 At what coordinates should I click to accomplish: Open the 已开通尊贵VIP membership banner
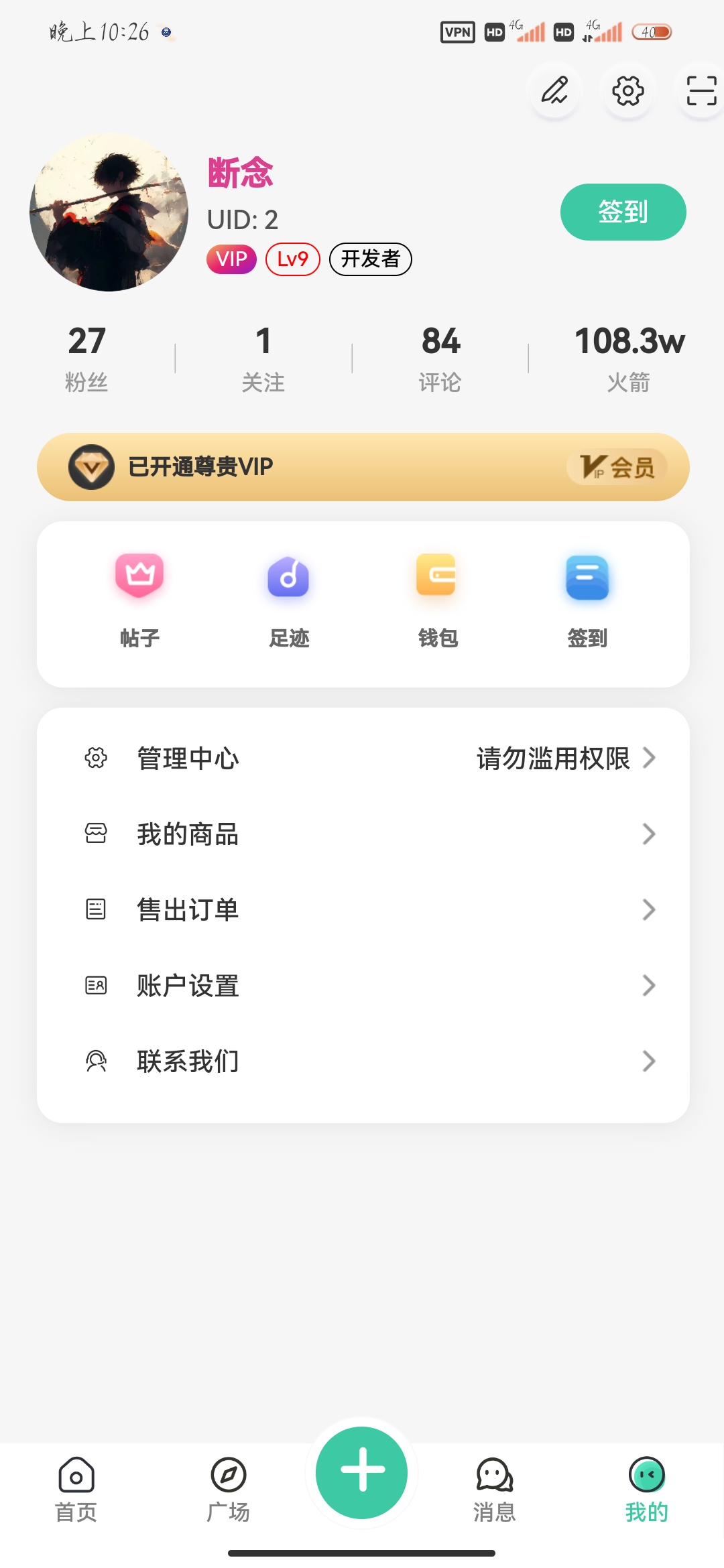coord(363,467)
